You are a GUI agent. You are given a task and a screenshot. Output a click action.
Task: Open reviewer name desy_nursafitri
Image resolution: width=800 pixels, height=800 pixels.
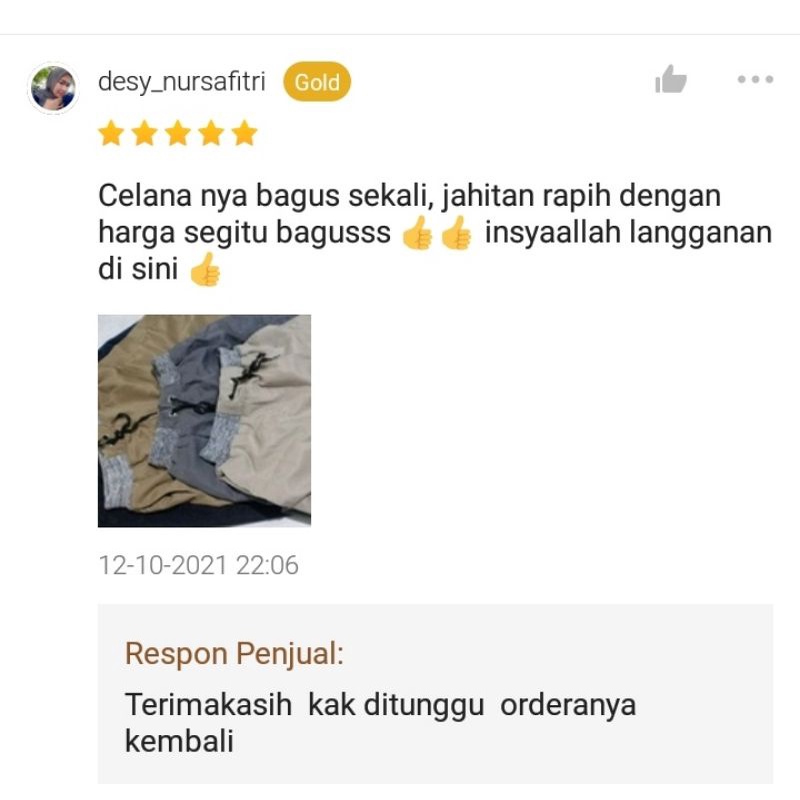181,82
